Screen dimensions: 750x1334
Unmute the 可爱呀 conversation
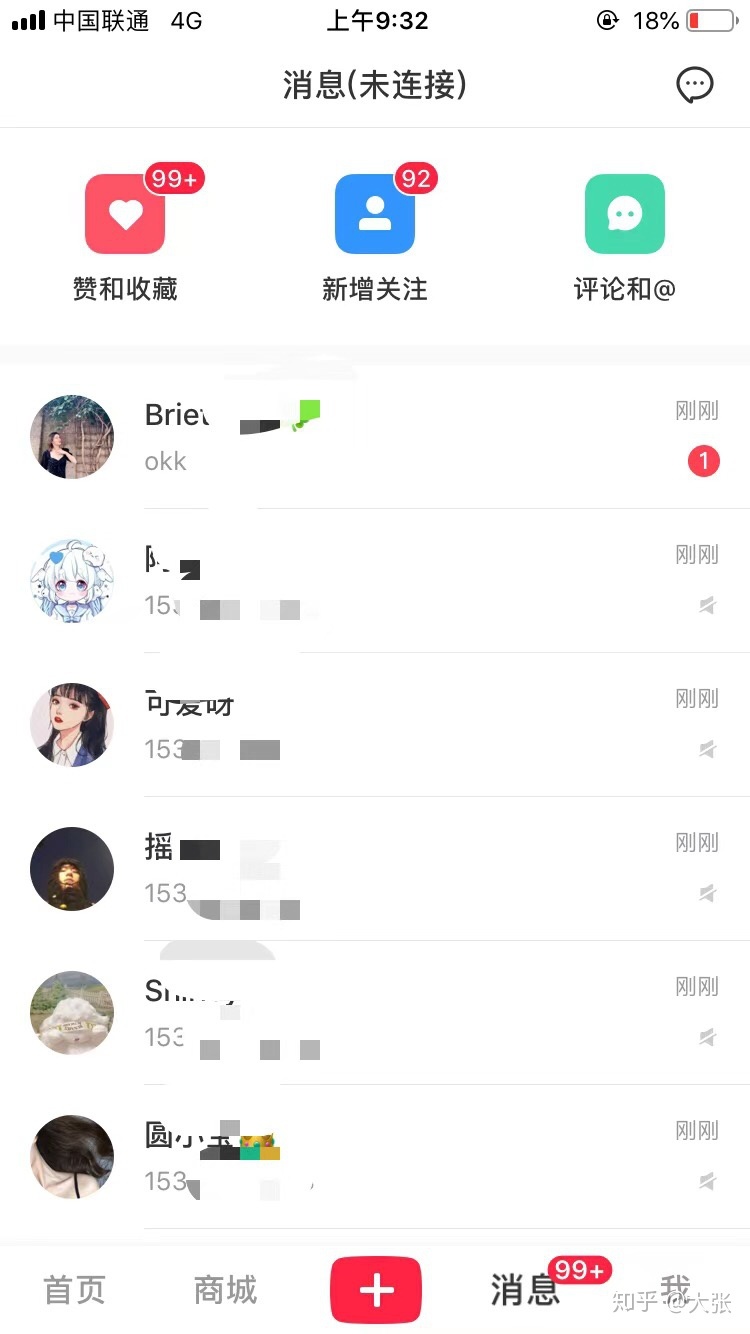(707, 749)
